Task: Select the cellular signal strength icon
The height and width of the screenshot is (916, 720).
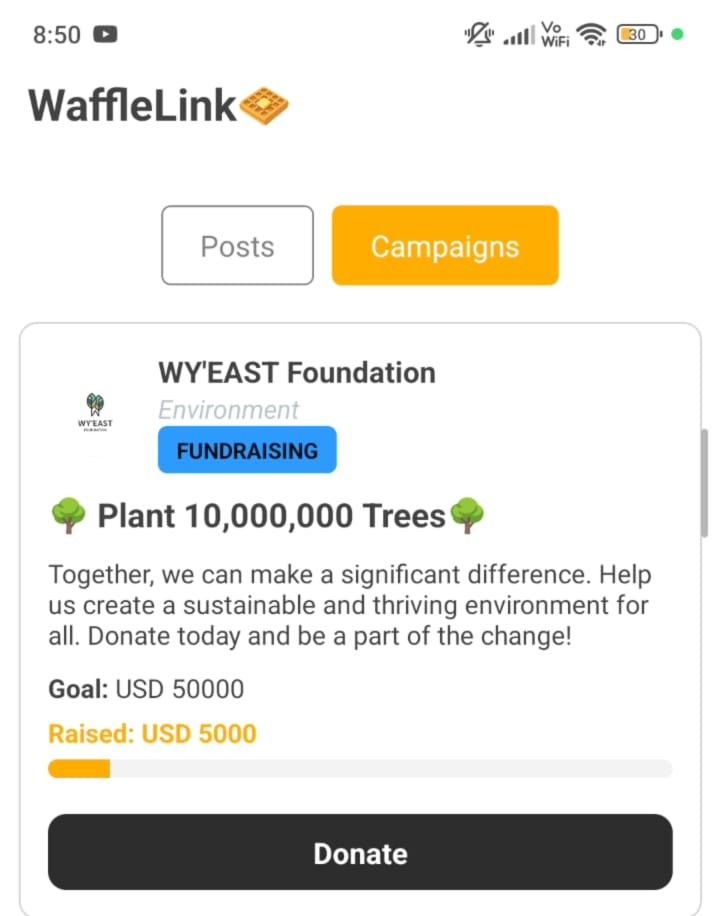Action: coord(519,33)
